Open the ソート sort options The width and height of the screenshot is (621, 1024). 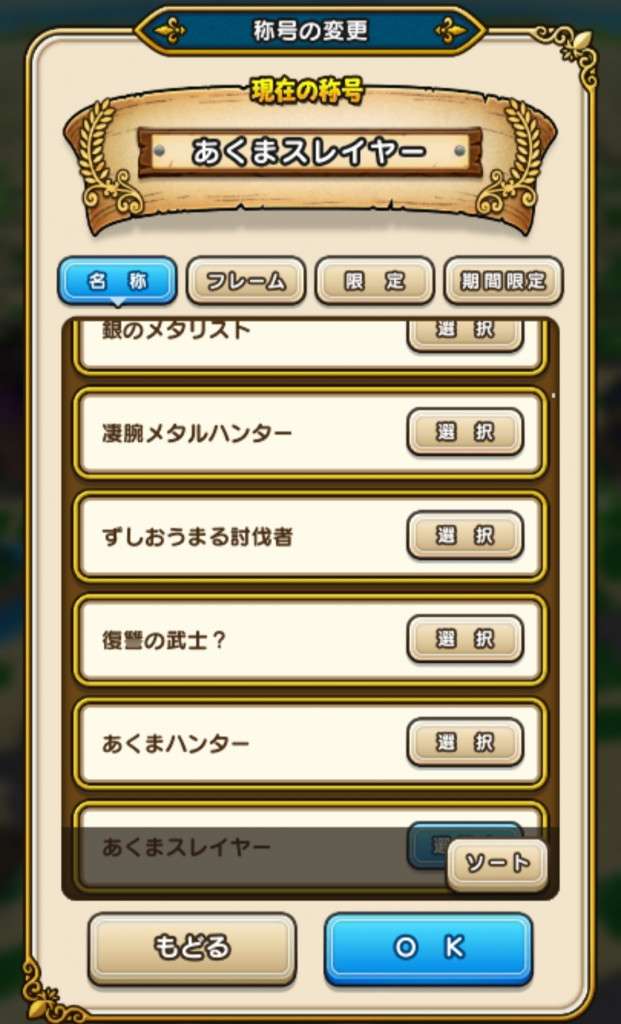[x=497, y=864]
